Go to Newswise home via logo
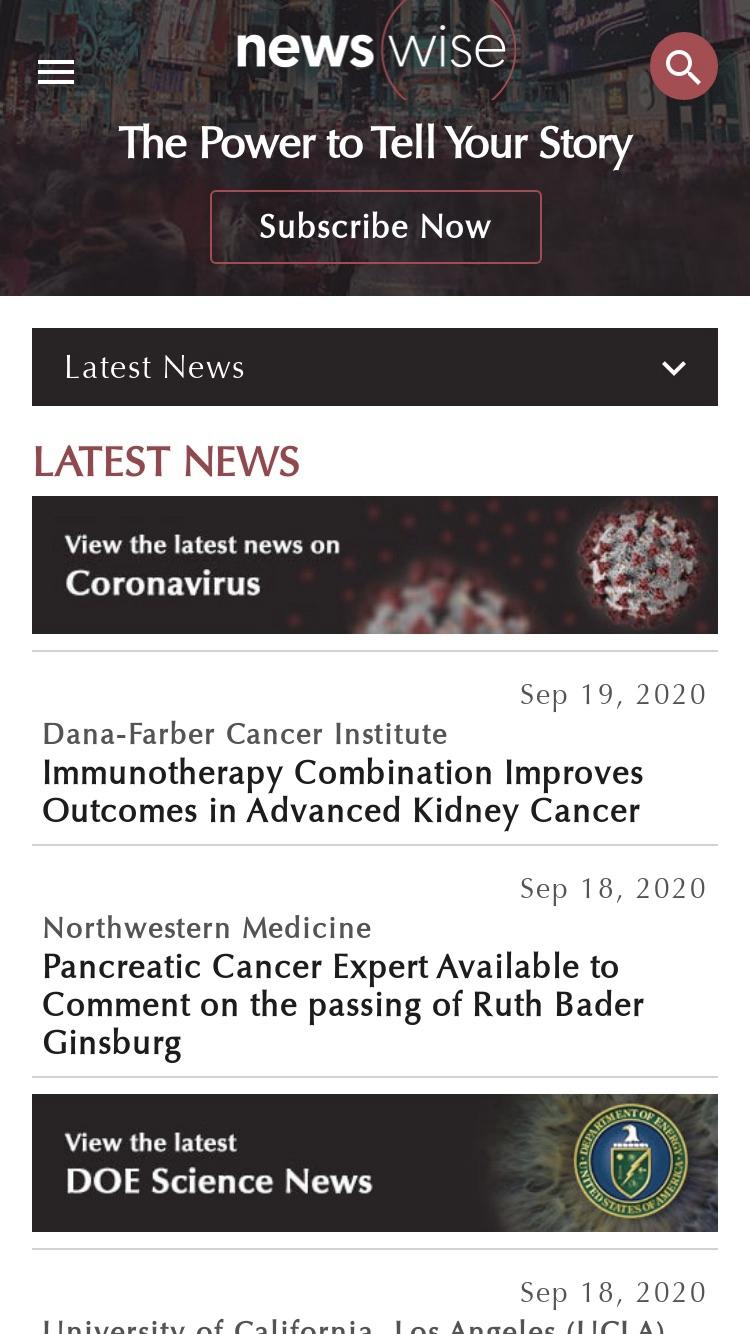Image resolution: width=750 pixels, height=1334 pixels. (372, 49)
